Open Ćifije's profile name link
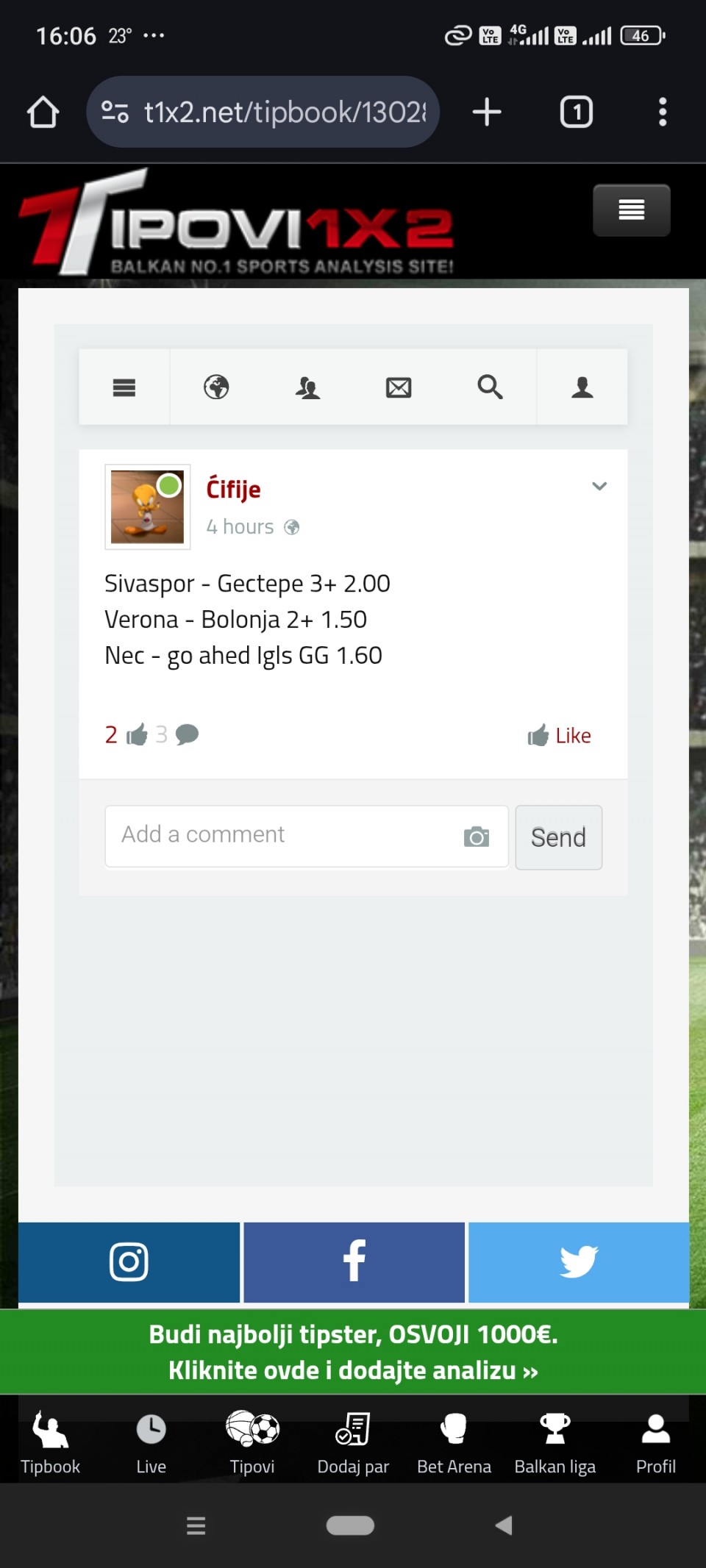The image size is (706, 1568). pos(233,489)
